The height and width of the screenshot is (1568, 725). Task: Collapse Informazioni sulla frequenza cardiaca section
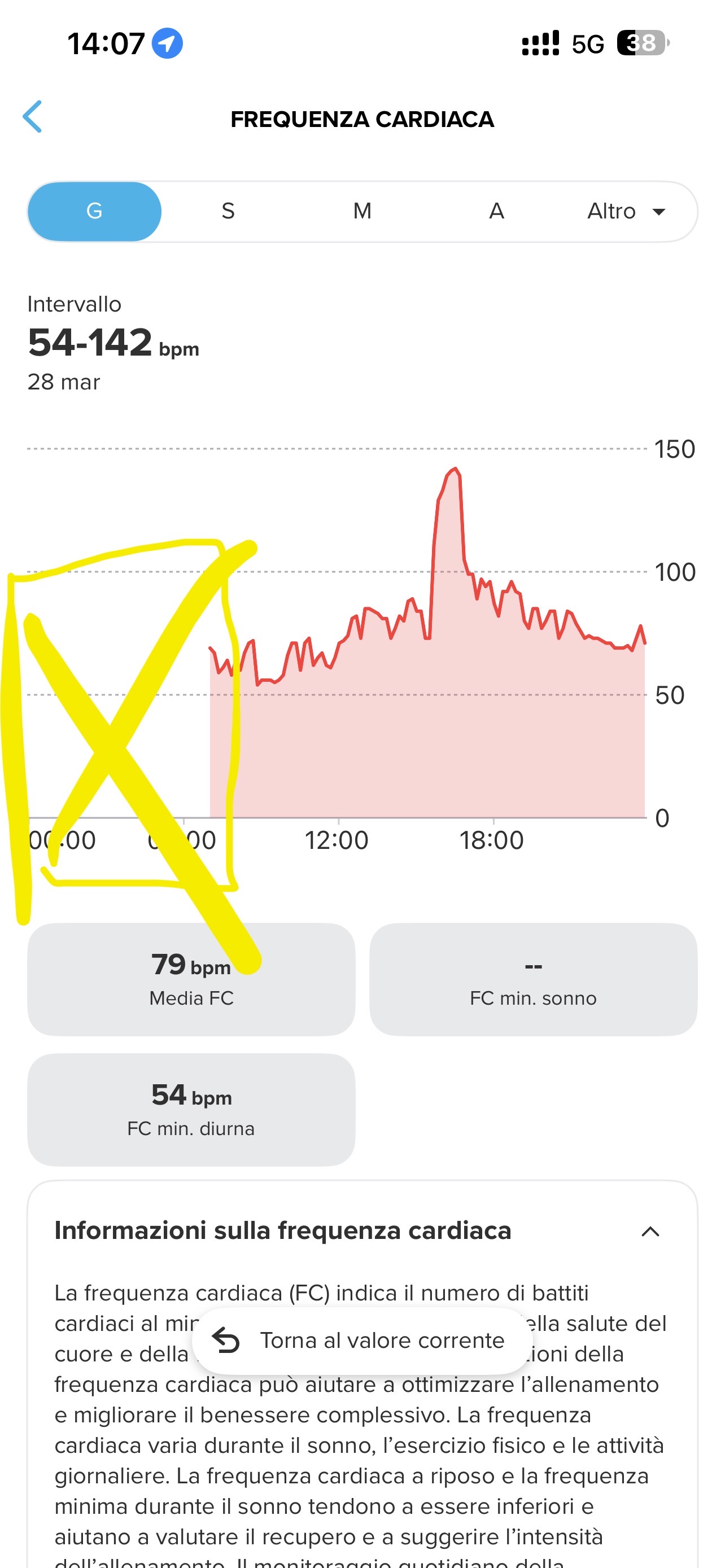click(650, 1232)
